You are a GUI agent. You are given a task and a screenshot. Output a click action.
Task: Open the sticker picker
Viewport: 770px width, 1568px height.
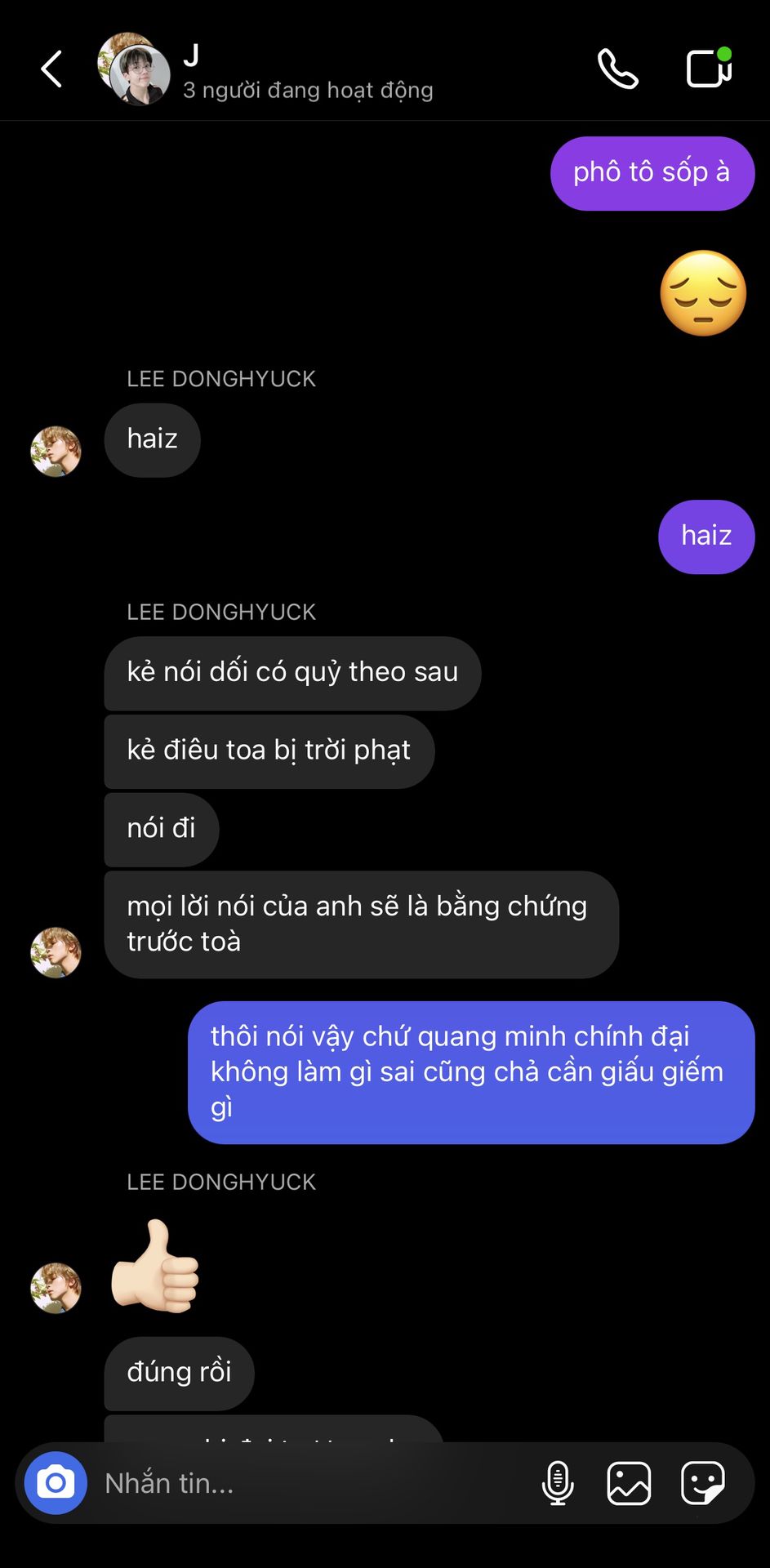(x=703, y=1483)
